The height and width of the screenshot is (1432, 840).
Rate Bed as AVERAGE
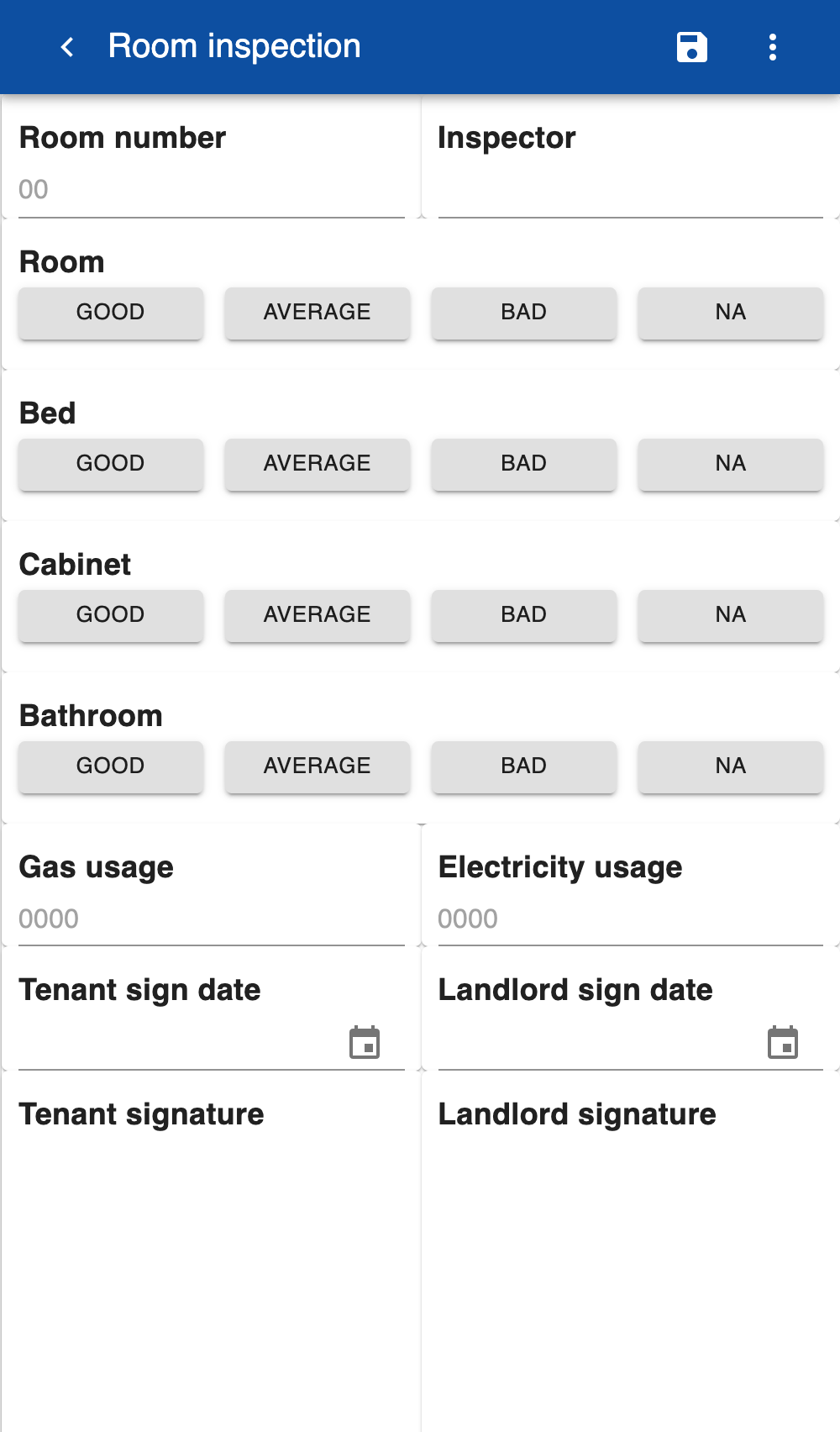(318, 464)
